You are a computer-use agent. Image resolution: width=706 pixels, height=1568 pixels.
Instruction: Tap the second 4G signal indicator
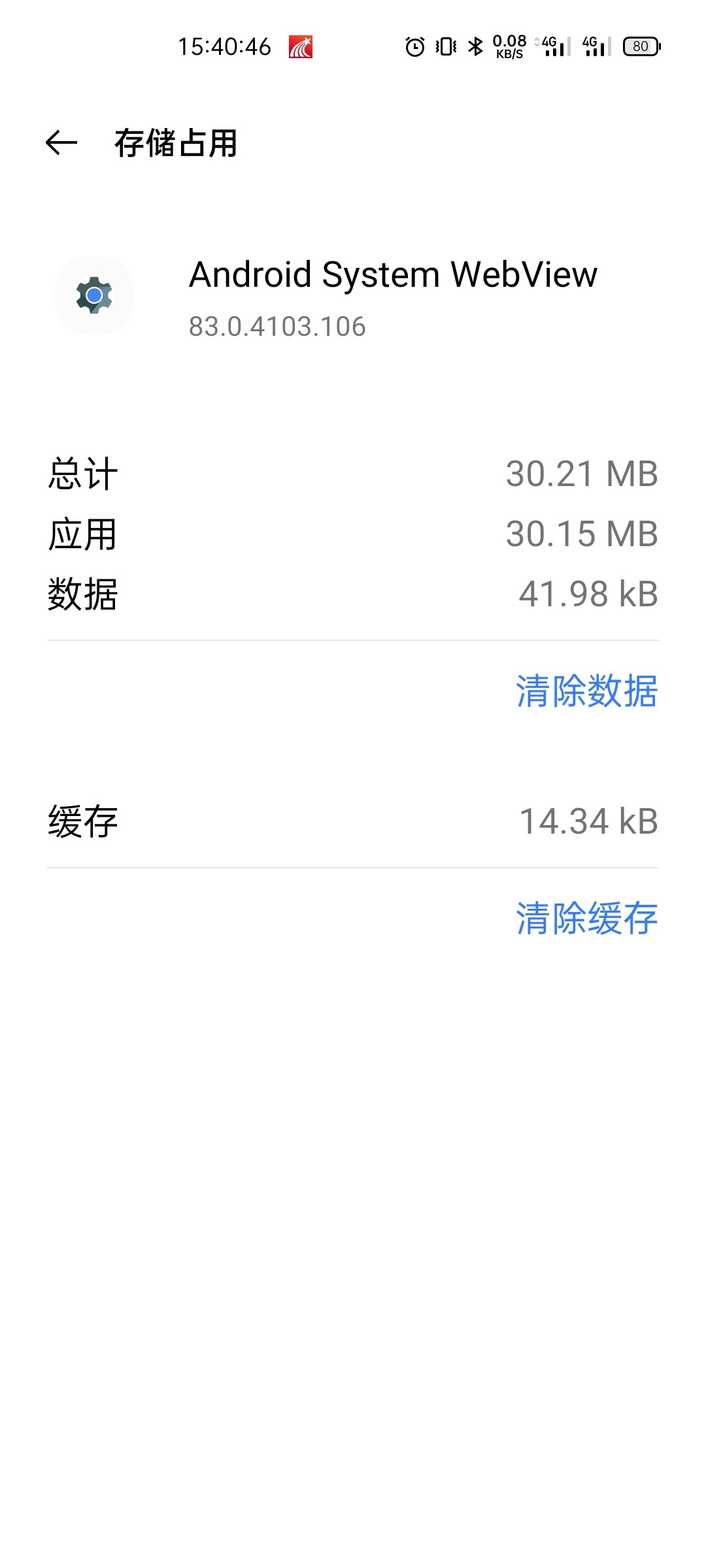(592, 46)
